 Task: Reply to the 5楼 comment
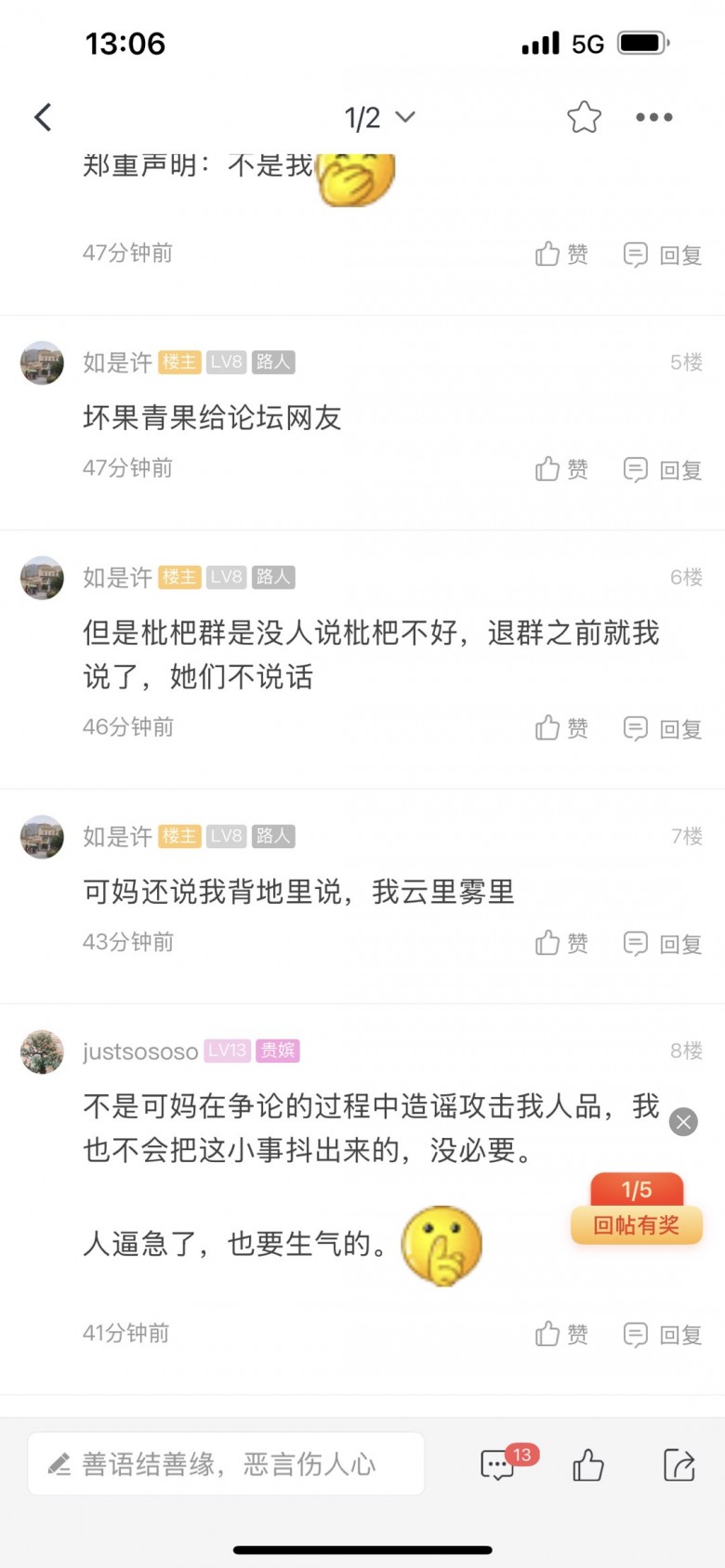662,469
